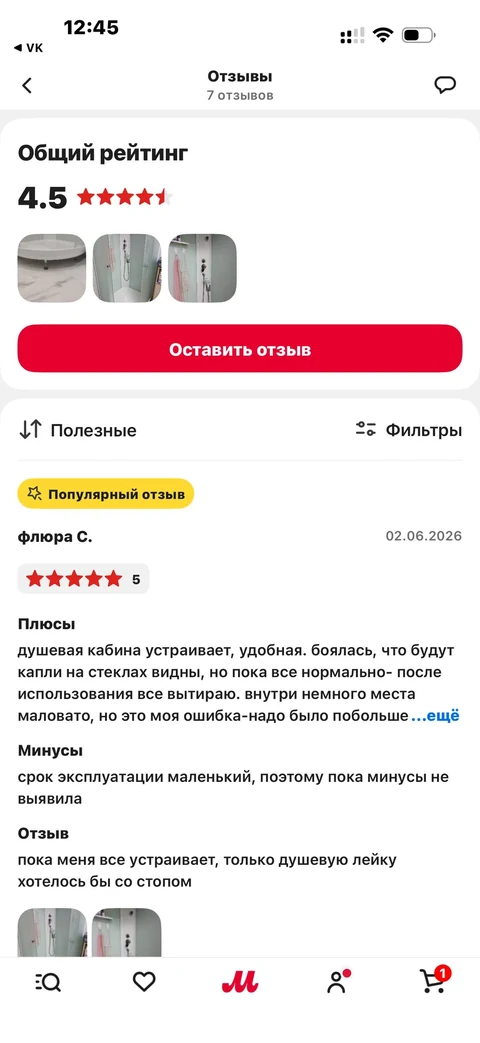Switch to the favorites heart tab

coord(144,982)
